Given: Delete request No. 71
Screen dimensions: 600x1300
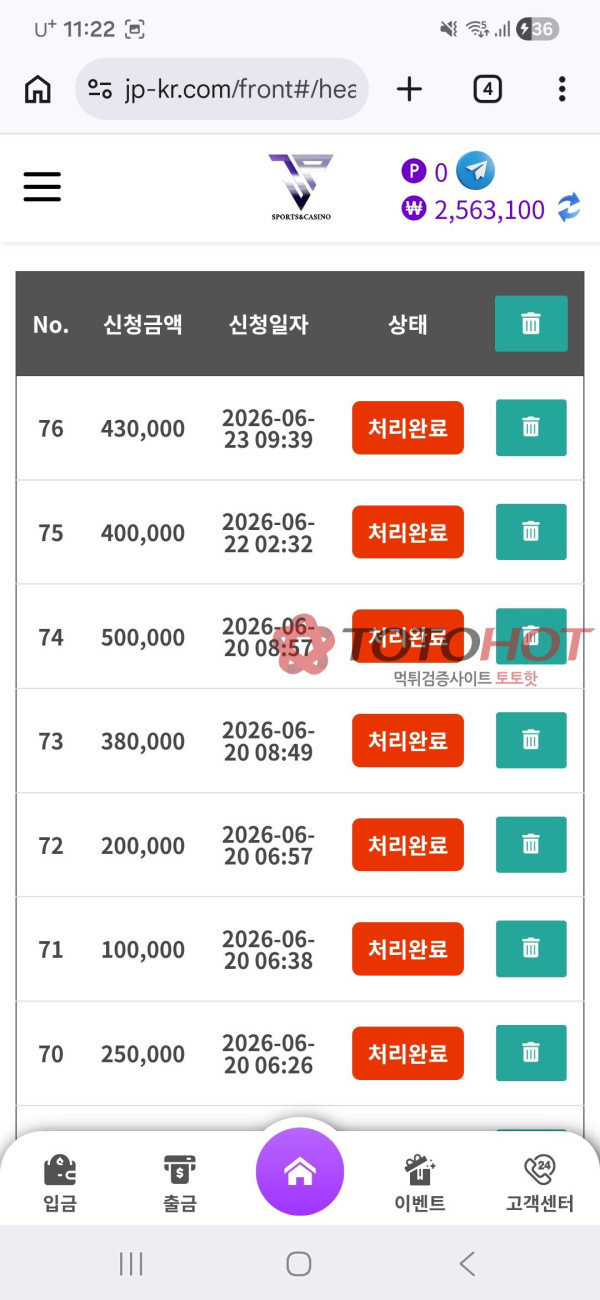Looking at the screenshot, I should point(531,949).
